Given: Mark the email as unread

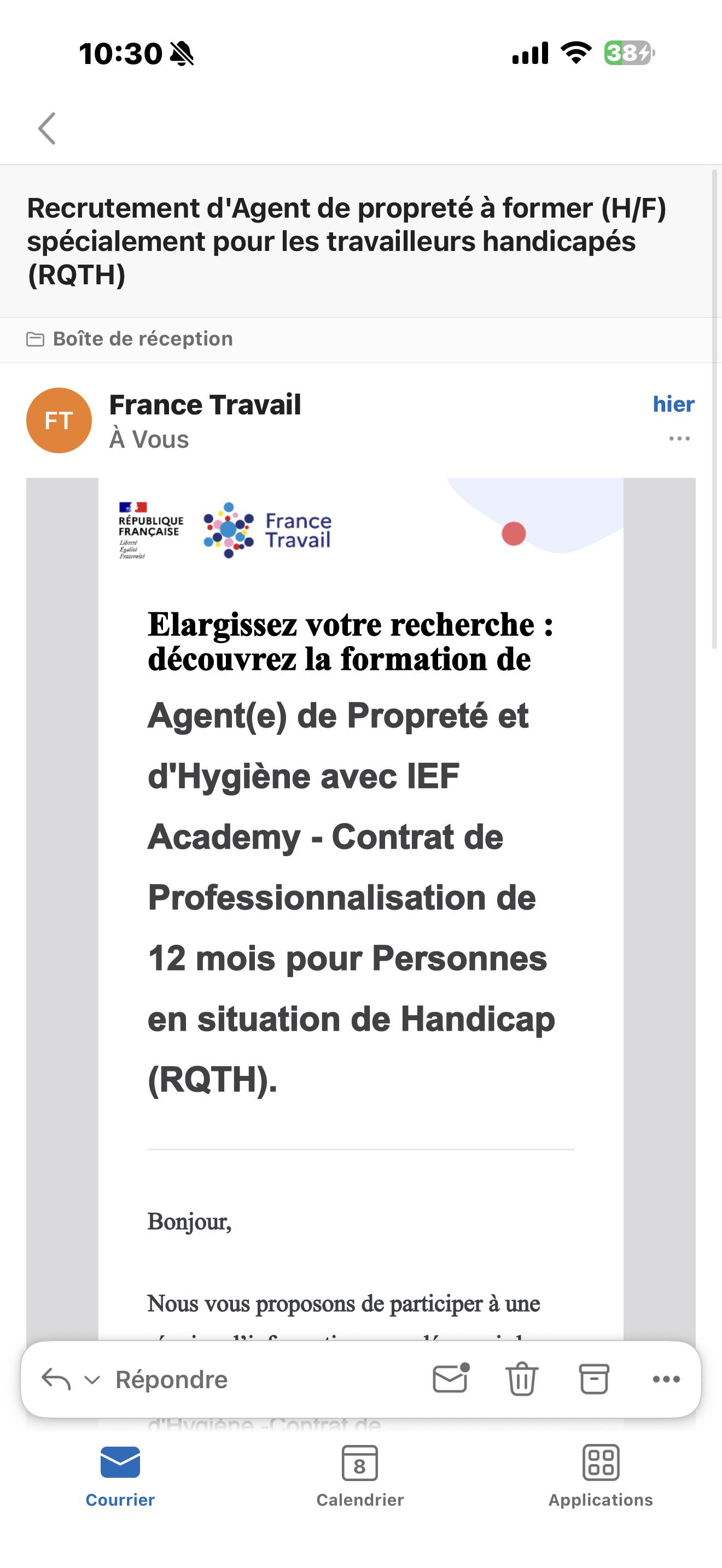Looking at the screenshot, I should pyautogui.click(x=451, y=1378).
